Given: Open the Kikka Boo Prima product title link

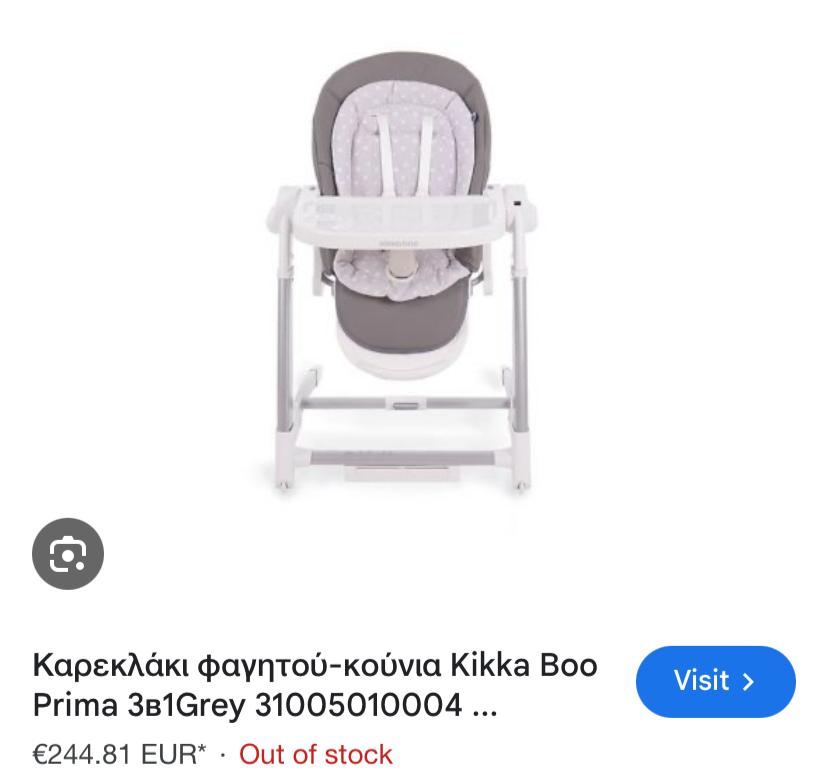Looking at the screenshot, I should [x=315, y=685].
